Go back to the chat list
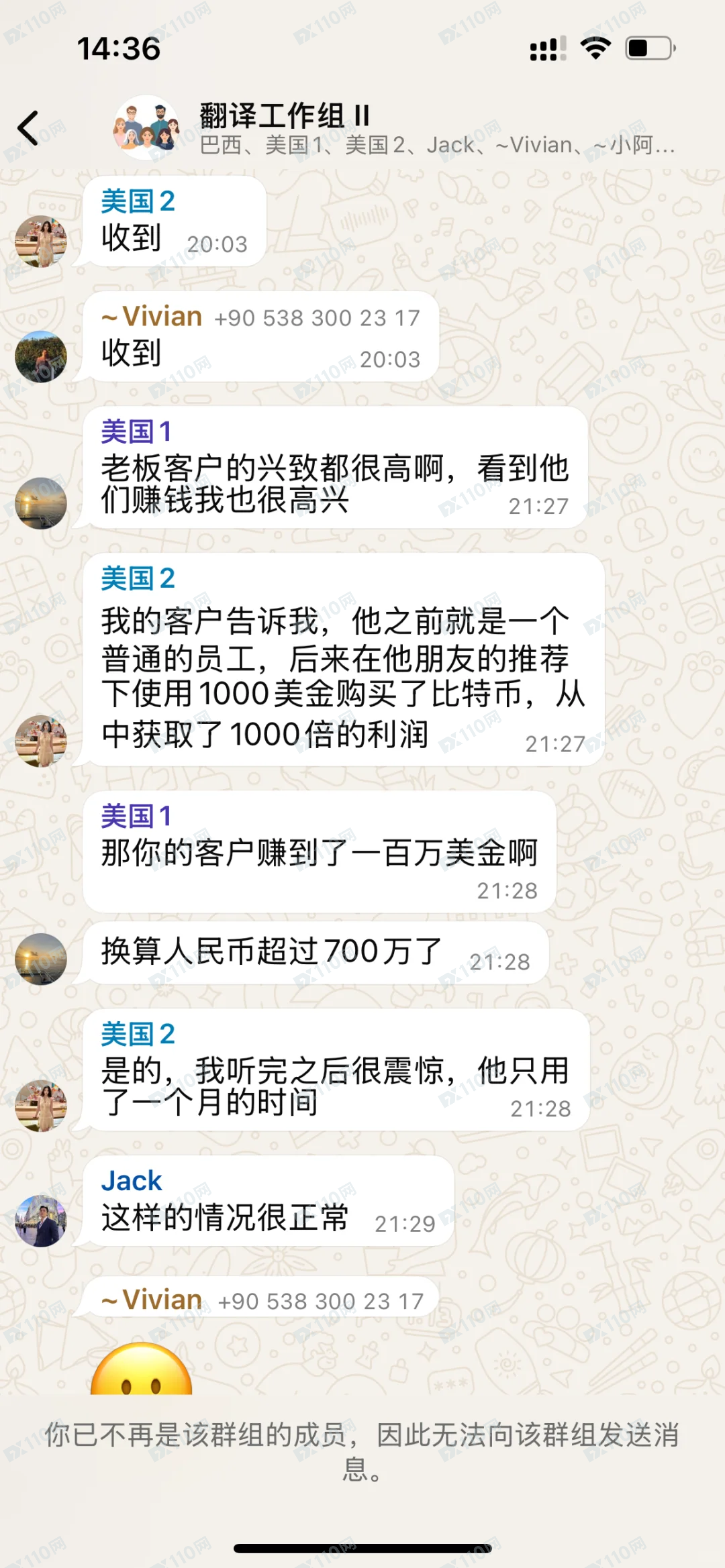 pyautogui.click(x=28, y=127)
